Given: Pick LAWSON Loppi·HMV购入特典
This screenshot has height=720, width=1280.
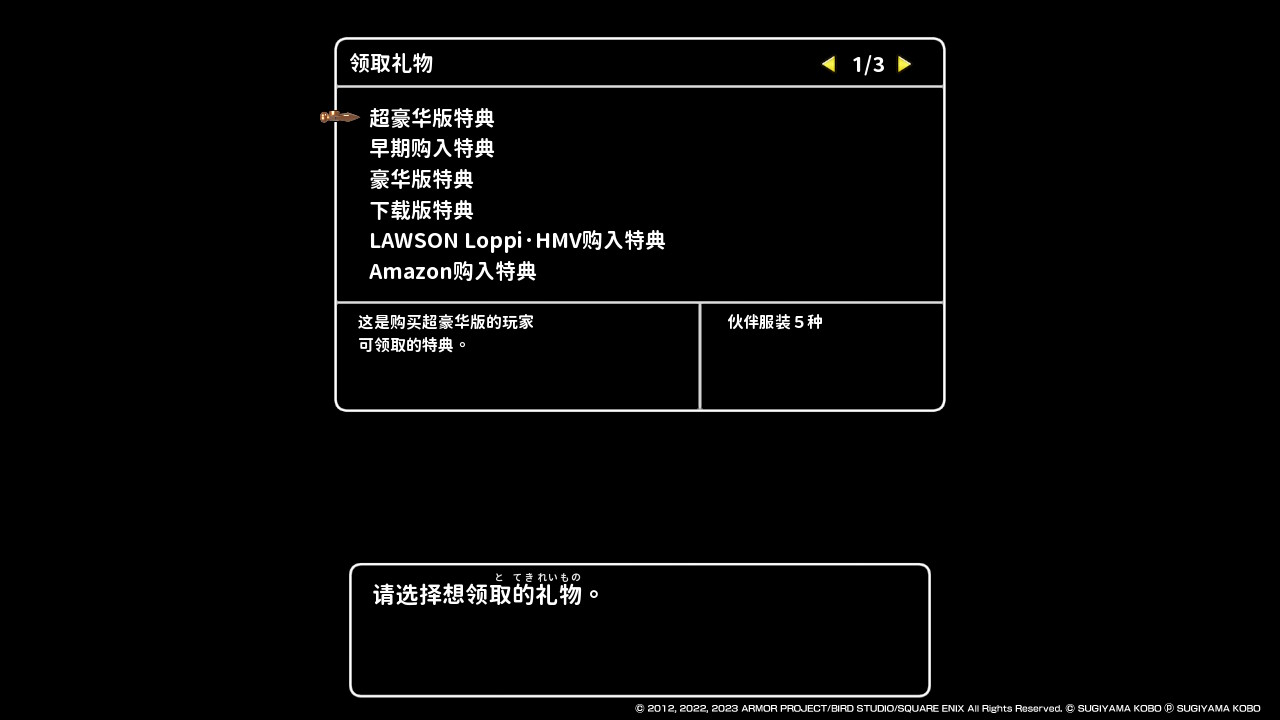Looking at the screenshot, I should [x=516, y=240].
